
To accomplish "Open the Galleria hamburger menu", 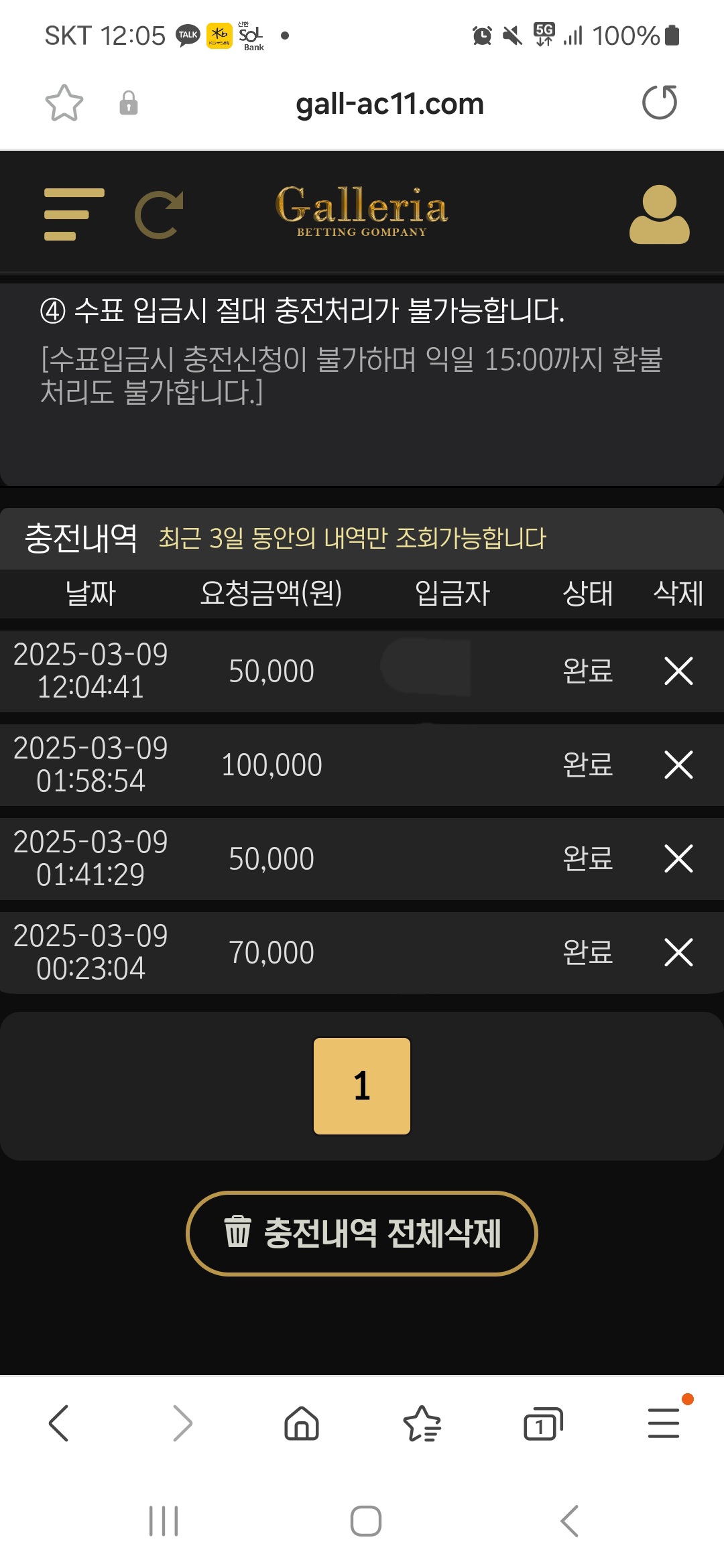I will coord(74,214).
